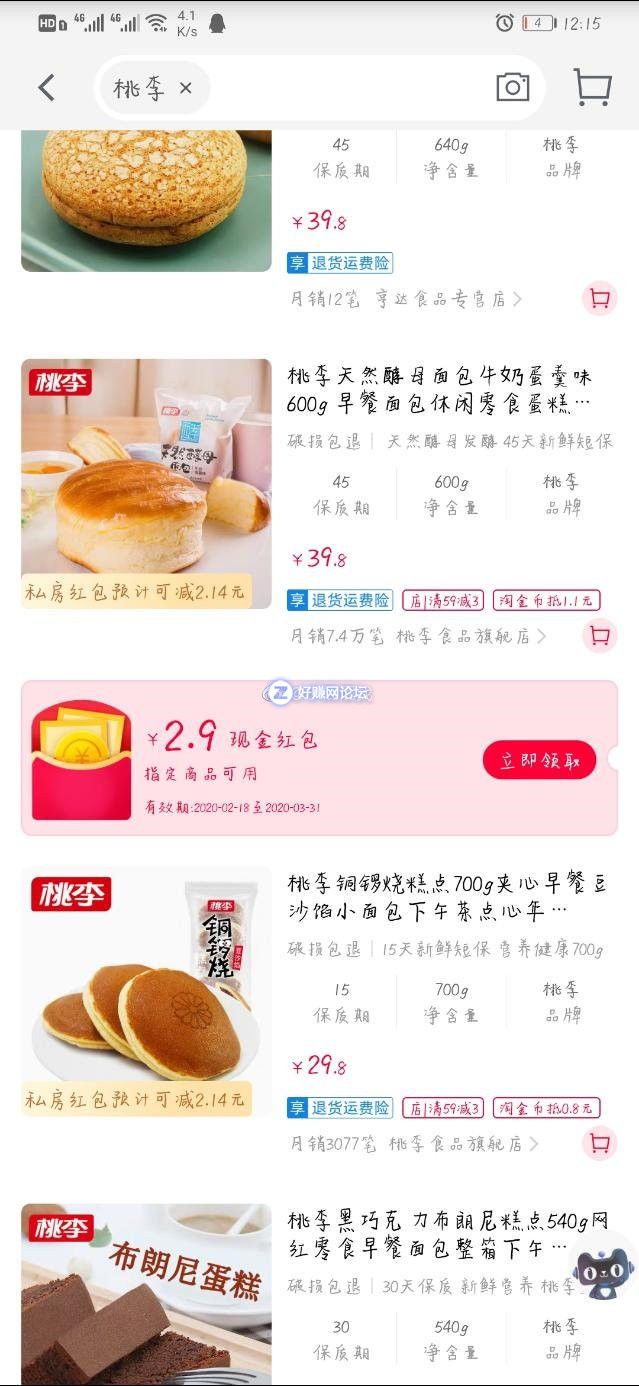
Task: Go back from the search results
Action: click(46, 88)
